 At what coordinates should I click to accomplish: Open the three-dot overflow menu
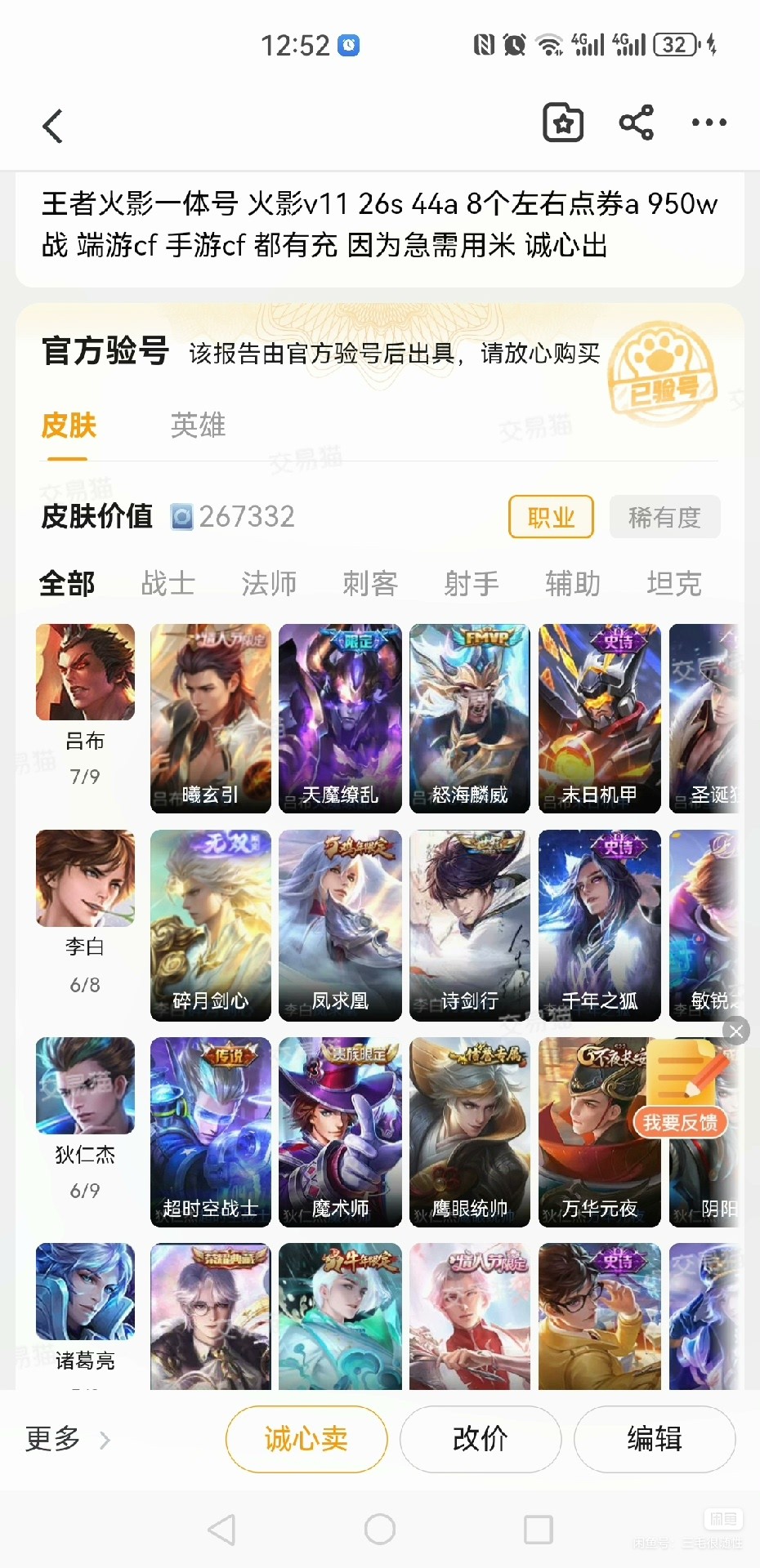click(x=709, y=122)
